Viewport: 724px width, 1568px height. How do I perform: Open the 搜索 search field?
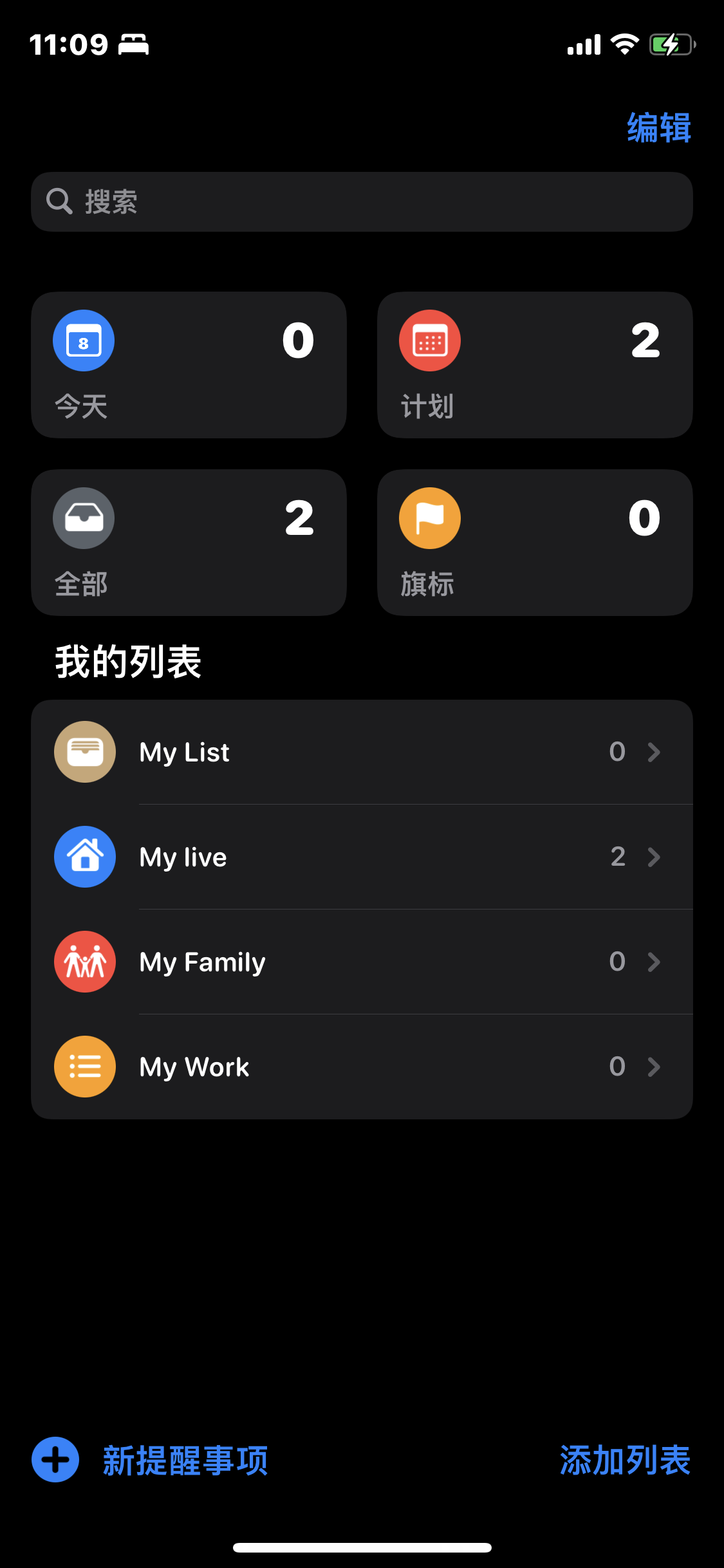tap(362, 201)
